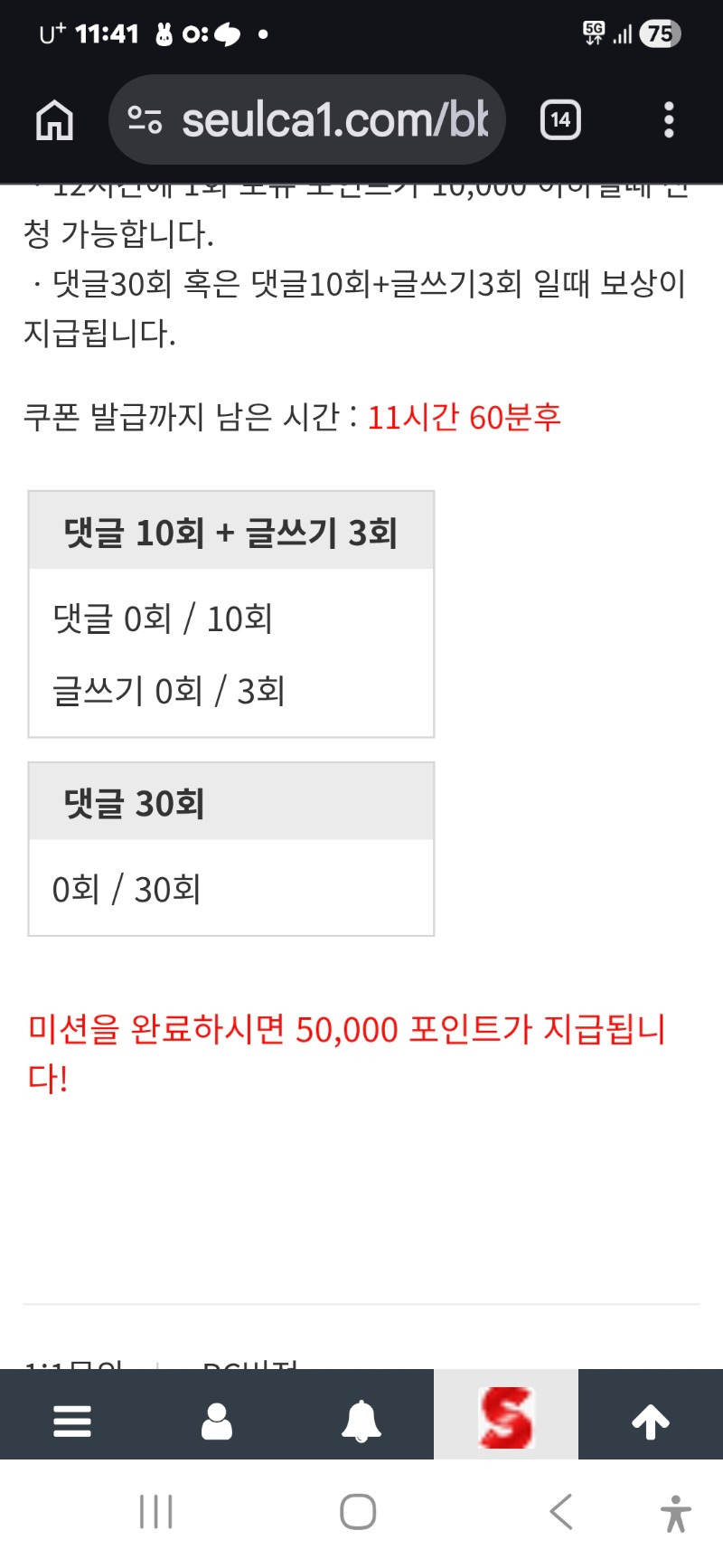Viewport: 723px width, 1568px height.
Task: Tap the red S logo button
Action: point(506,1417)
